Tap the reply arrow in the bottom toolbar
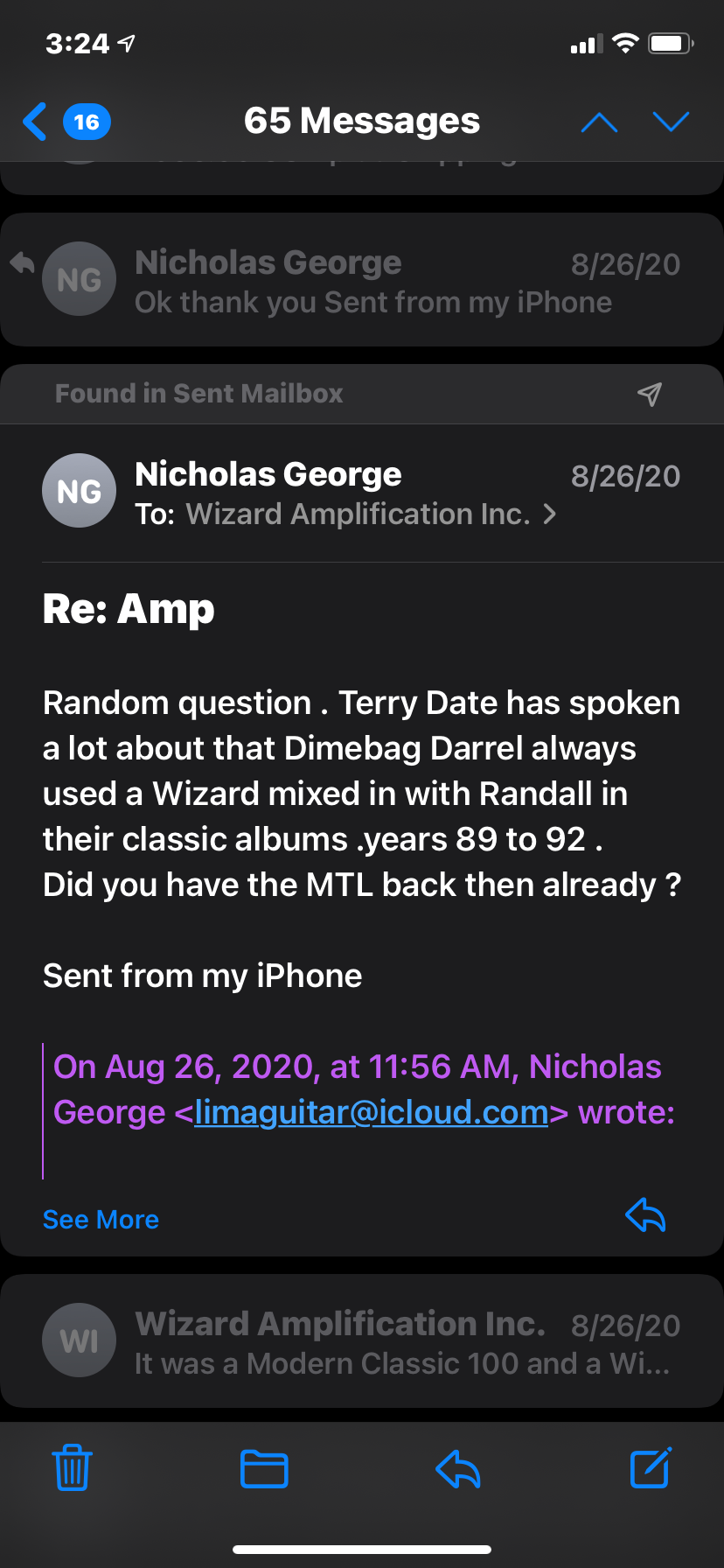The image size is (724, 1568). (x=458, y=1468)
